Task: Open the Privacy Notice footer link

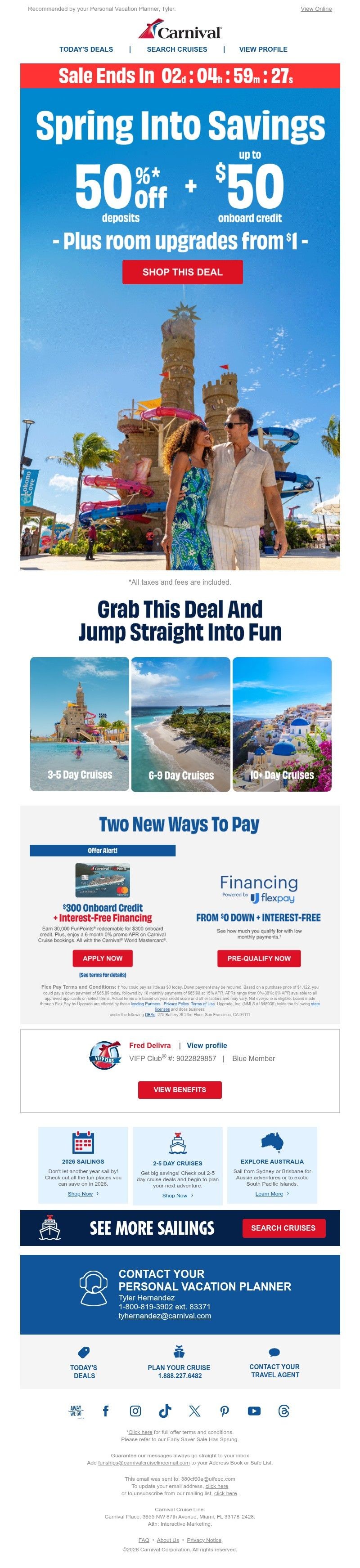Action: click(204, 1540)
